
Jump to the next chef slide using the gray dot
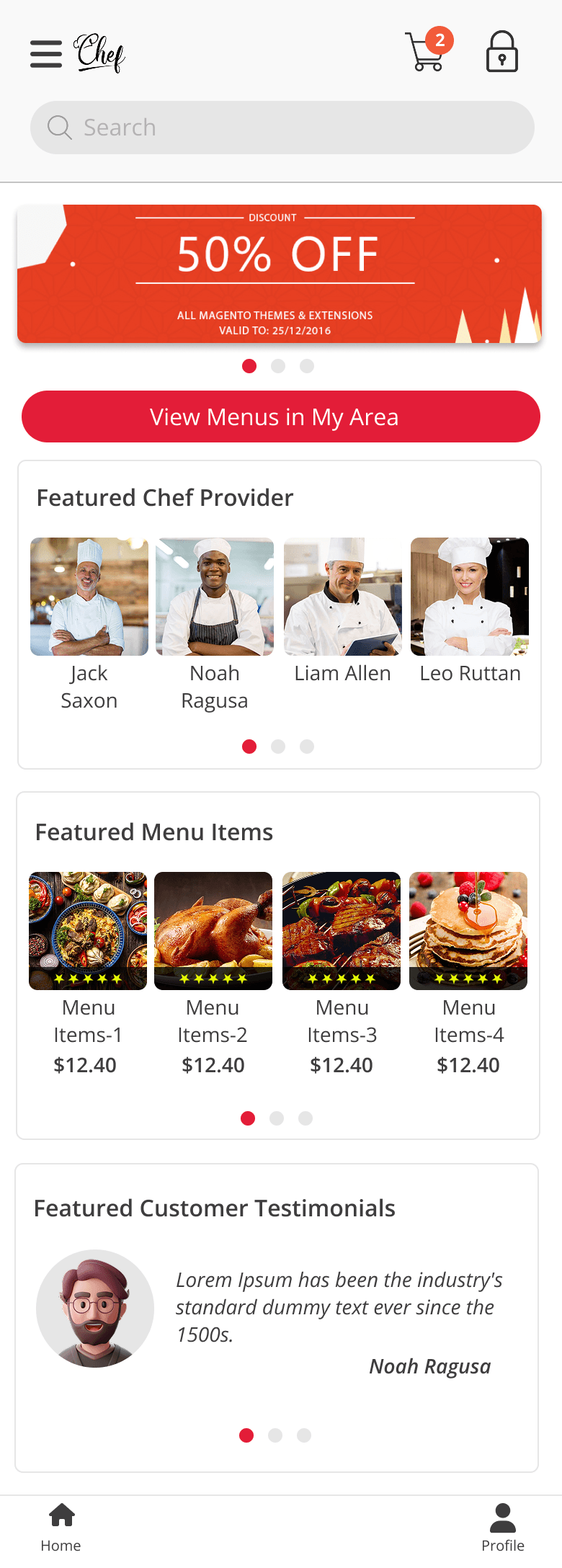click(278, 747)
